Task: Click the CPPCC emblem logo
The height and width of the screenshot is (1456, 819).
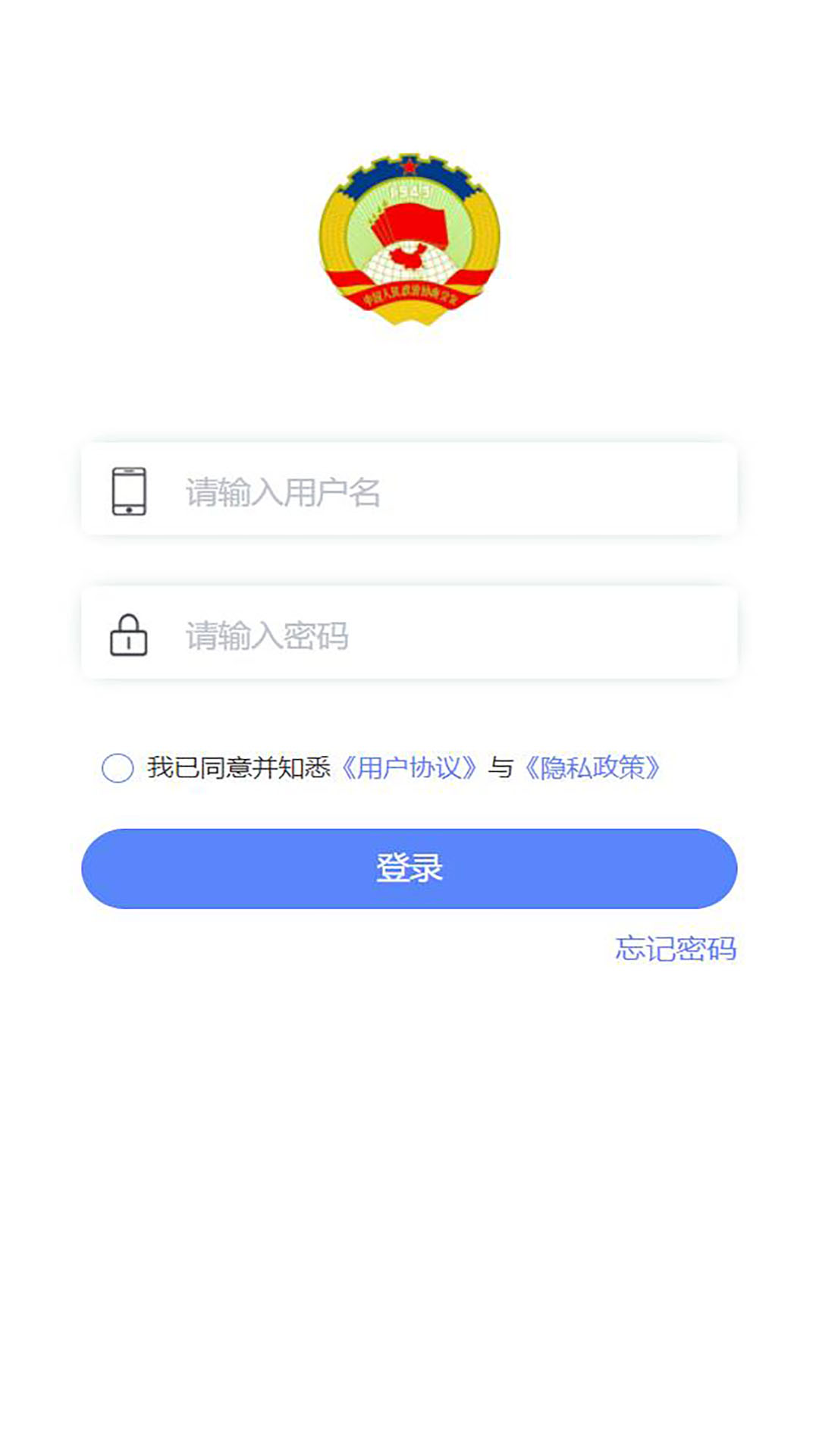Action: 409,239
